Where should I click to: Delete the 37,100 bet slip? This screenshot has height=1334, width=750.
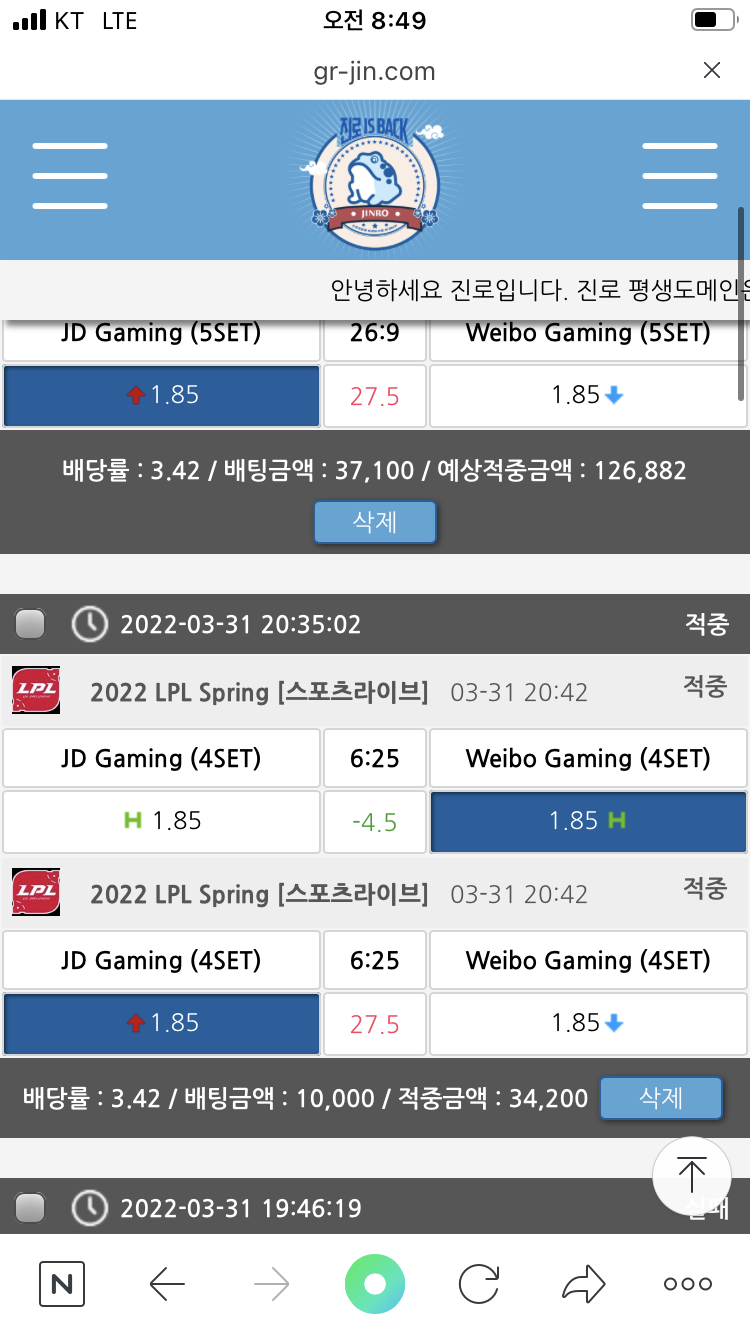[x=375, y=522]
